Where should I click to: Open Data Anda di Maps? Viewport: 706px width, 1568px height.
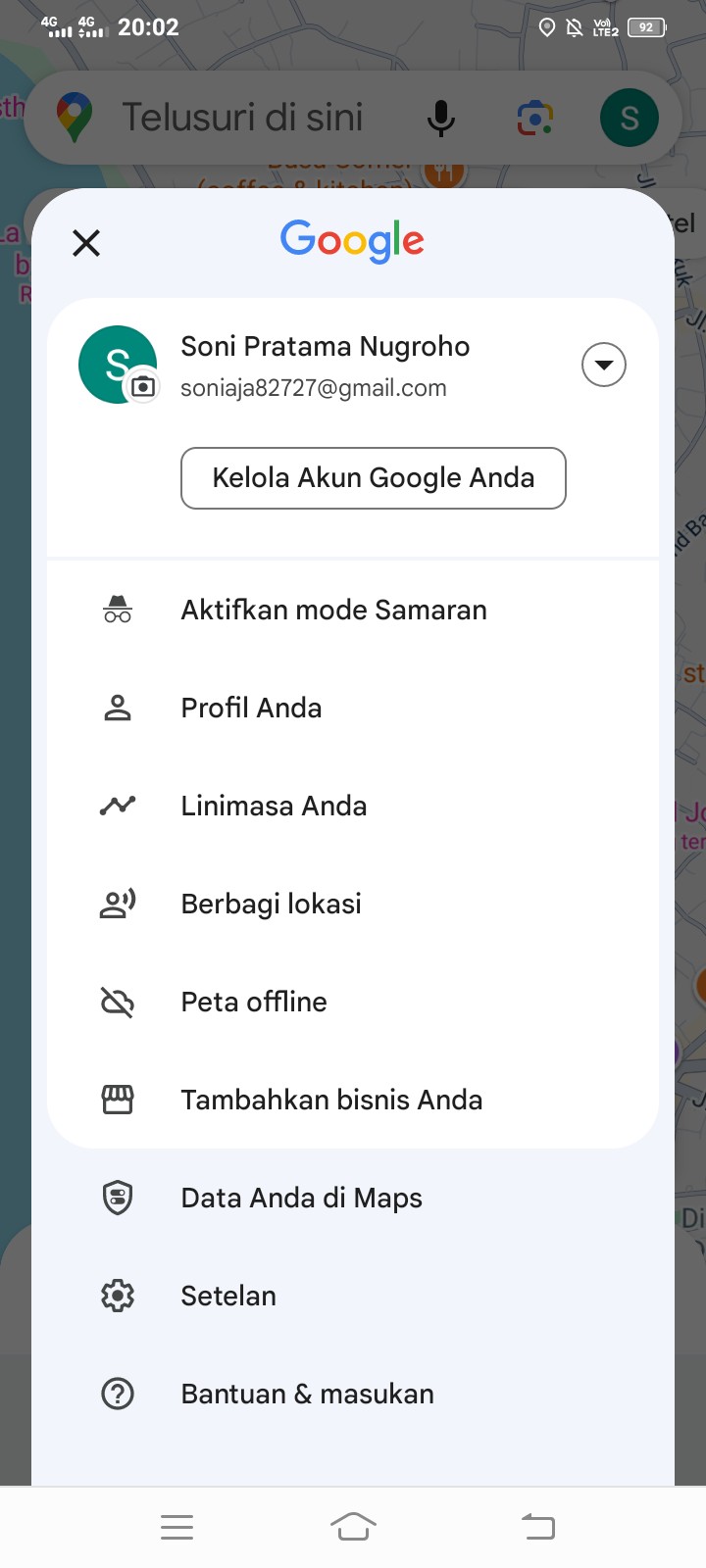[x=353, y=1198]
